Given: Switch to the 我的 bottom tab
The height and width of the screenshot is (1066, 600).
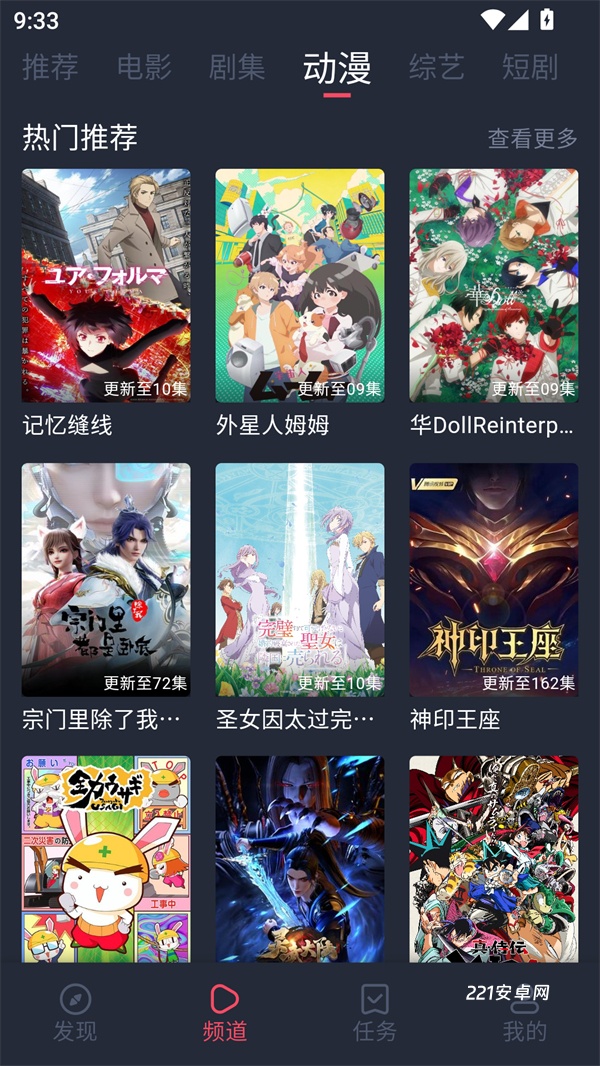Looking at the screenshot, I should pos(525,1011).
